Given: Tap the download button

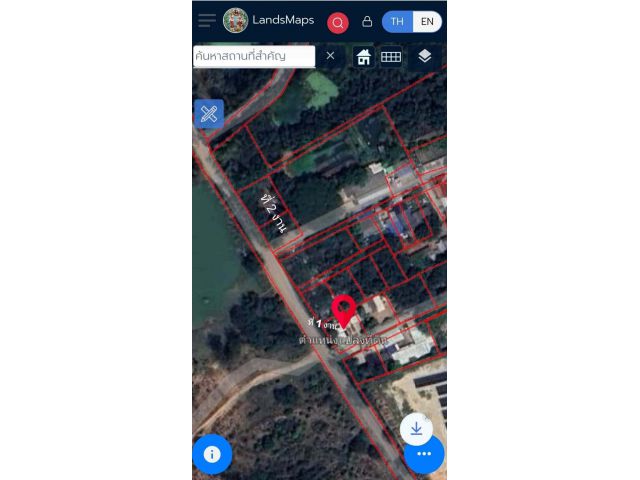Looking at the screenshot, I should (416, 428).
